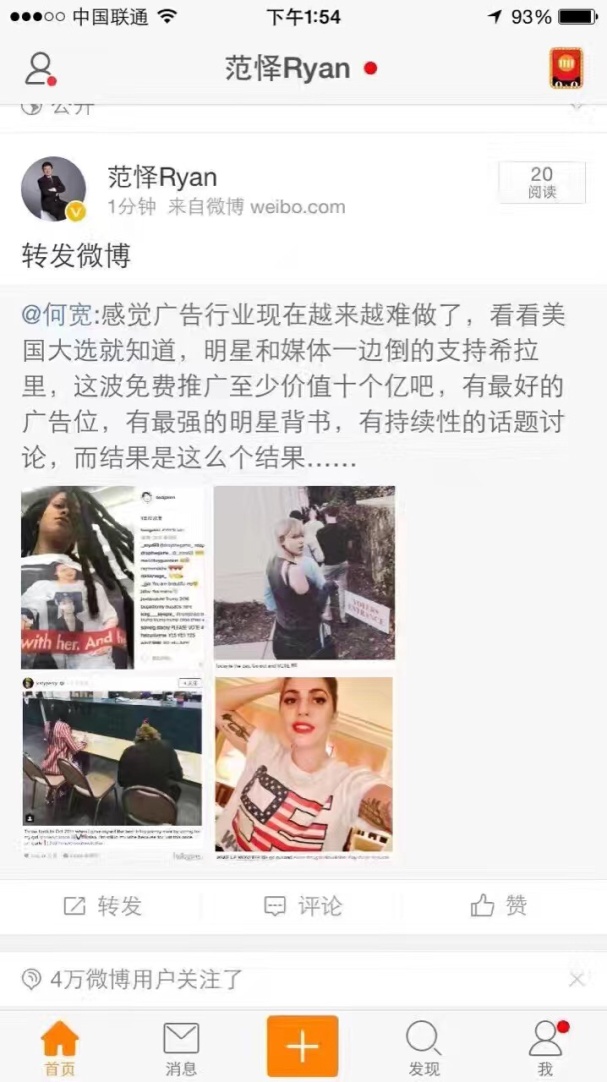Open the 20 阅读 read count
The height and width of the screenshot is (1082, 607).
click(542, 183)
